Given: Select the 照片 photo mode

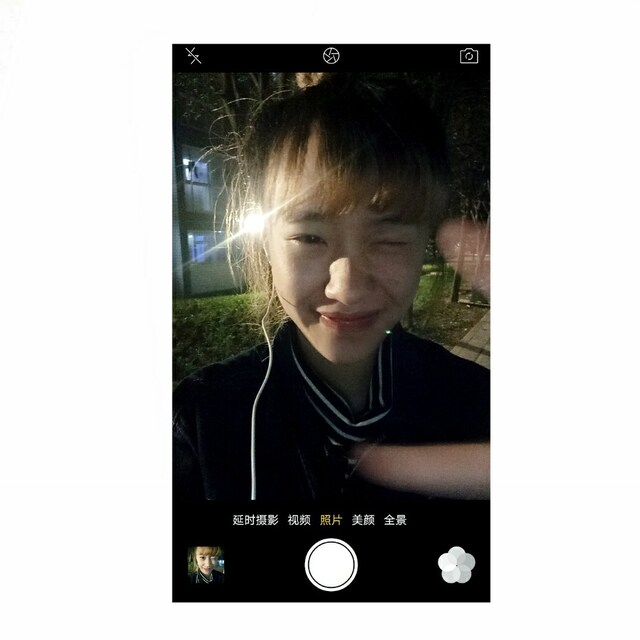Looking at the screenshot, I should pyautogui.click(x=331, y=520).
